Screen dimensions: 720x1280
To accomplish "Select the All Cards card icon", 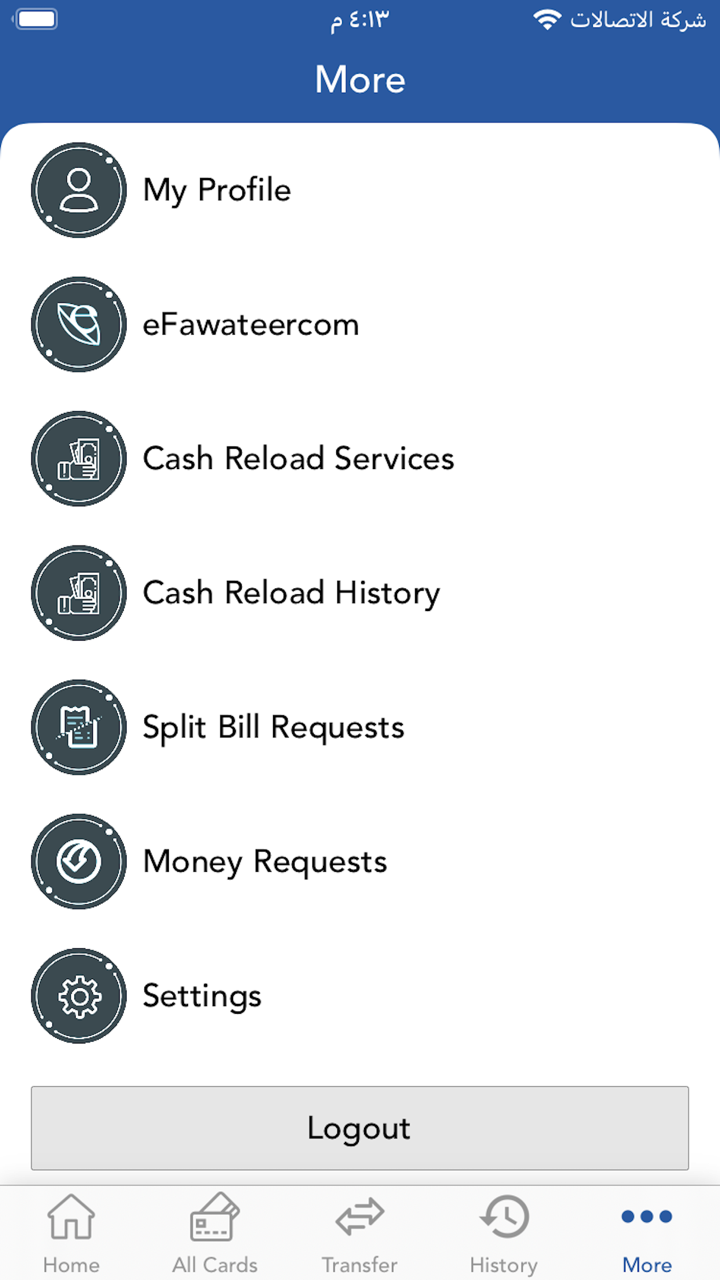I will (x=215, y=1217).
